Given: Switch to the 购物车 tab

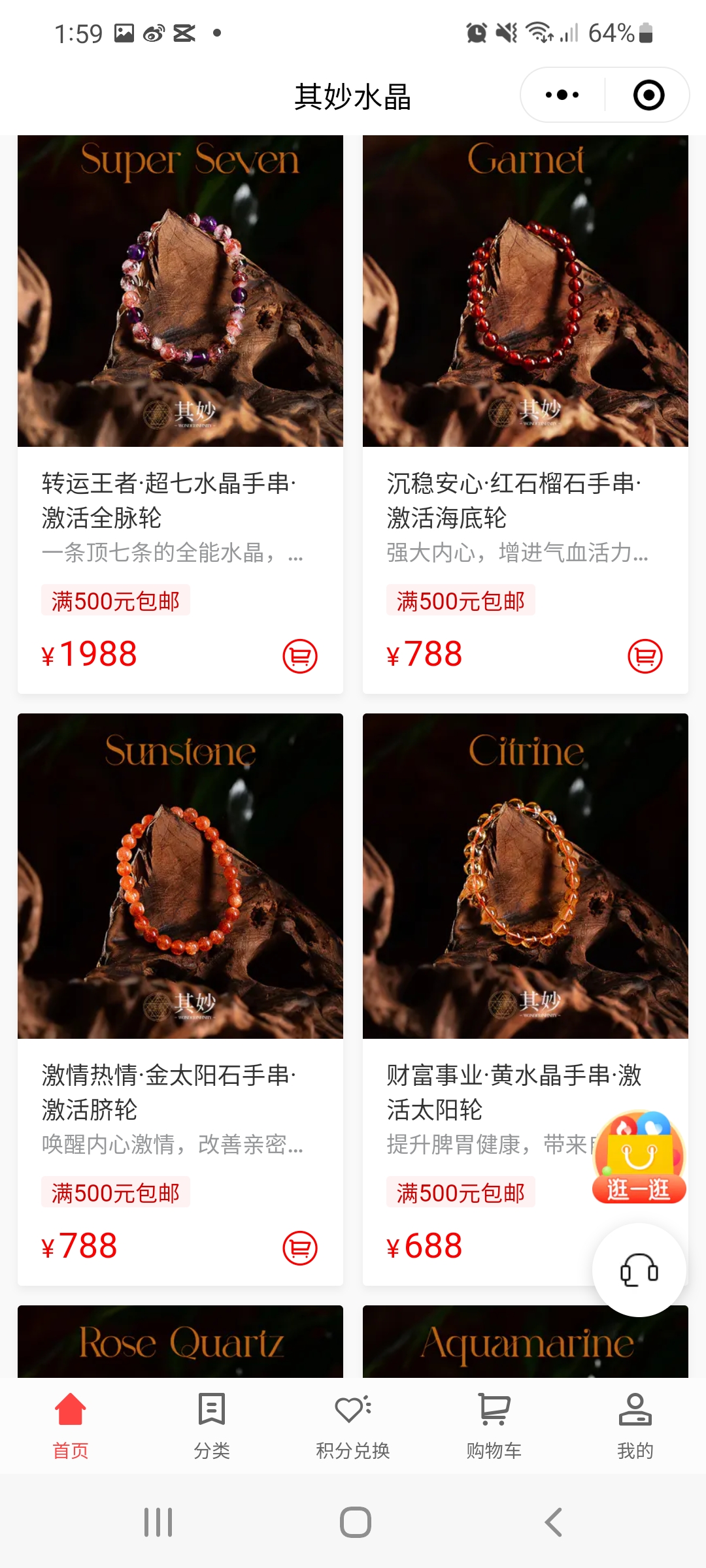Looking at the screenshot, I should click(494, 1424).
